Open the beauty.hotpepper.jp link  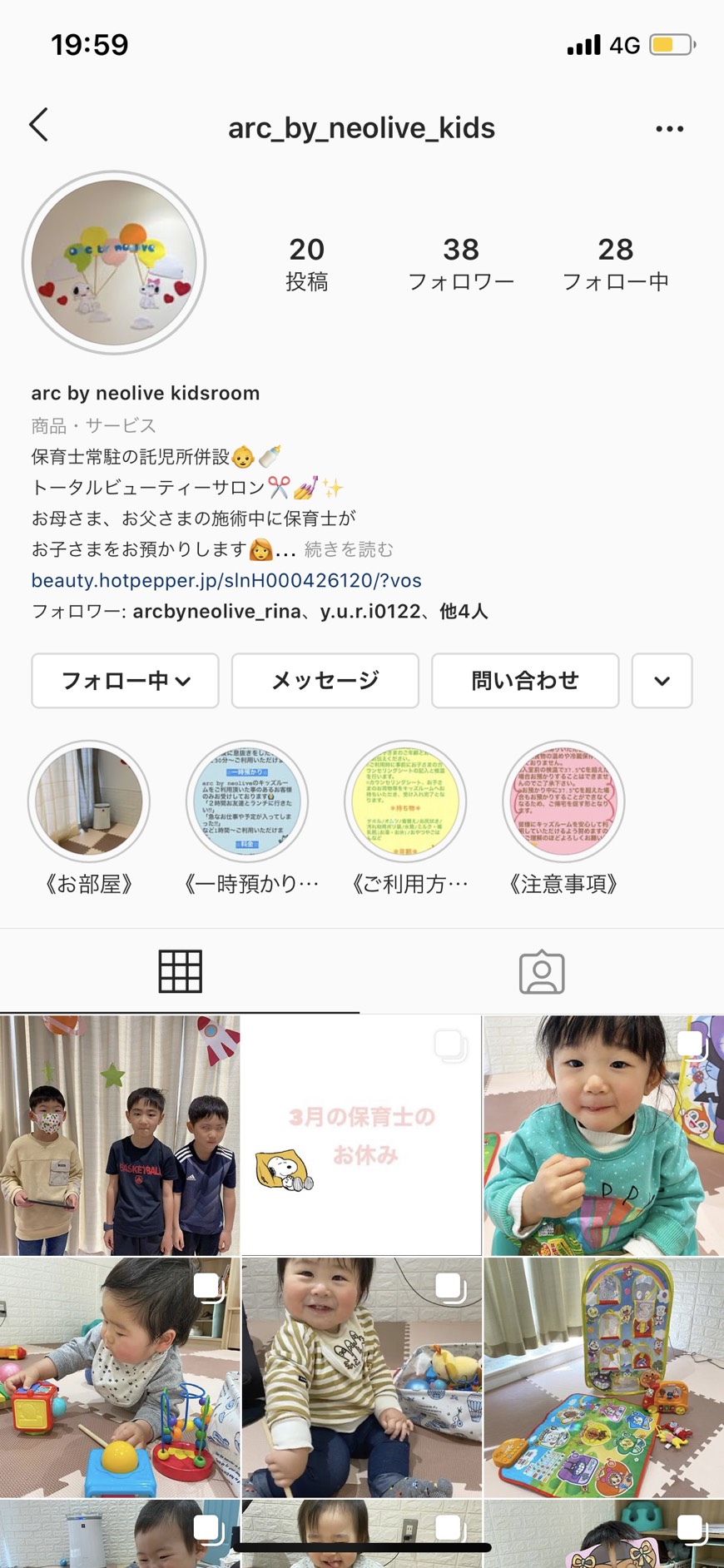(x=226, y=580)
